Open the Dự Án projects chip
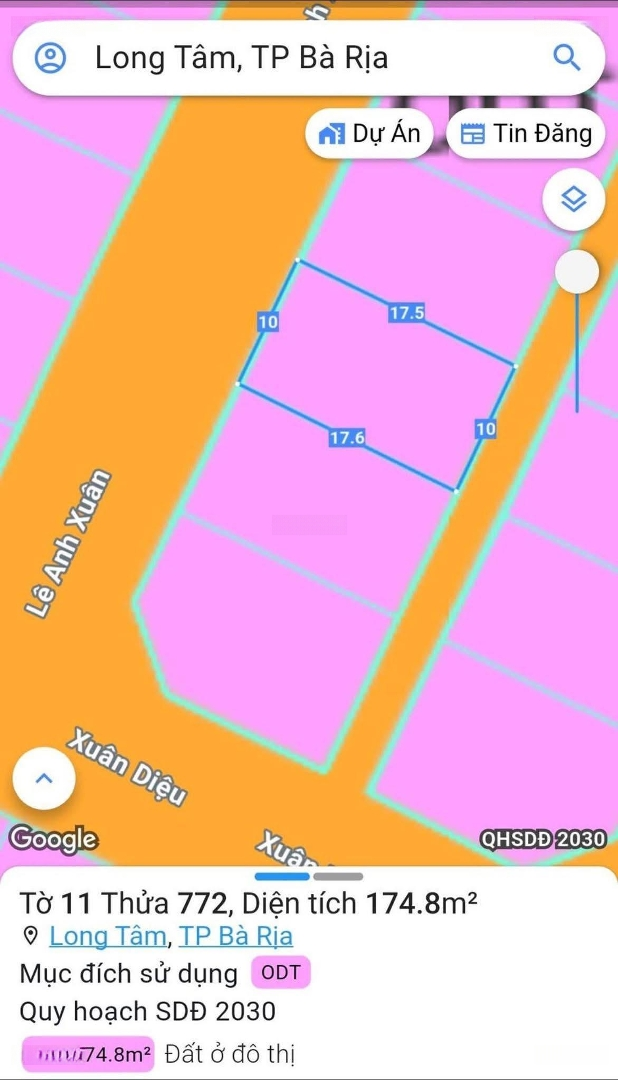The height and width of the screenshot is (1080, 618). 369,134
